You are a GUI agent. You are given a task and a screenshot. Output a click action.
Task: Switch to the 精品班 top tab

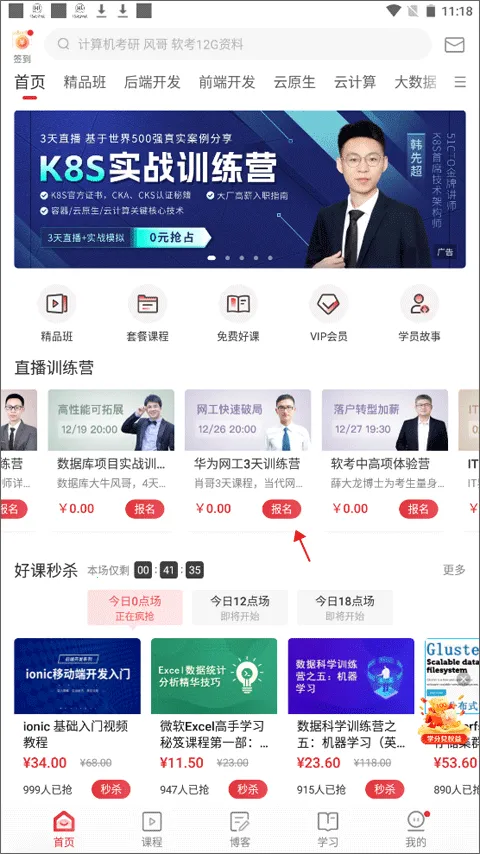coord(84,82)
